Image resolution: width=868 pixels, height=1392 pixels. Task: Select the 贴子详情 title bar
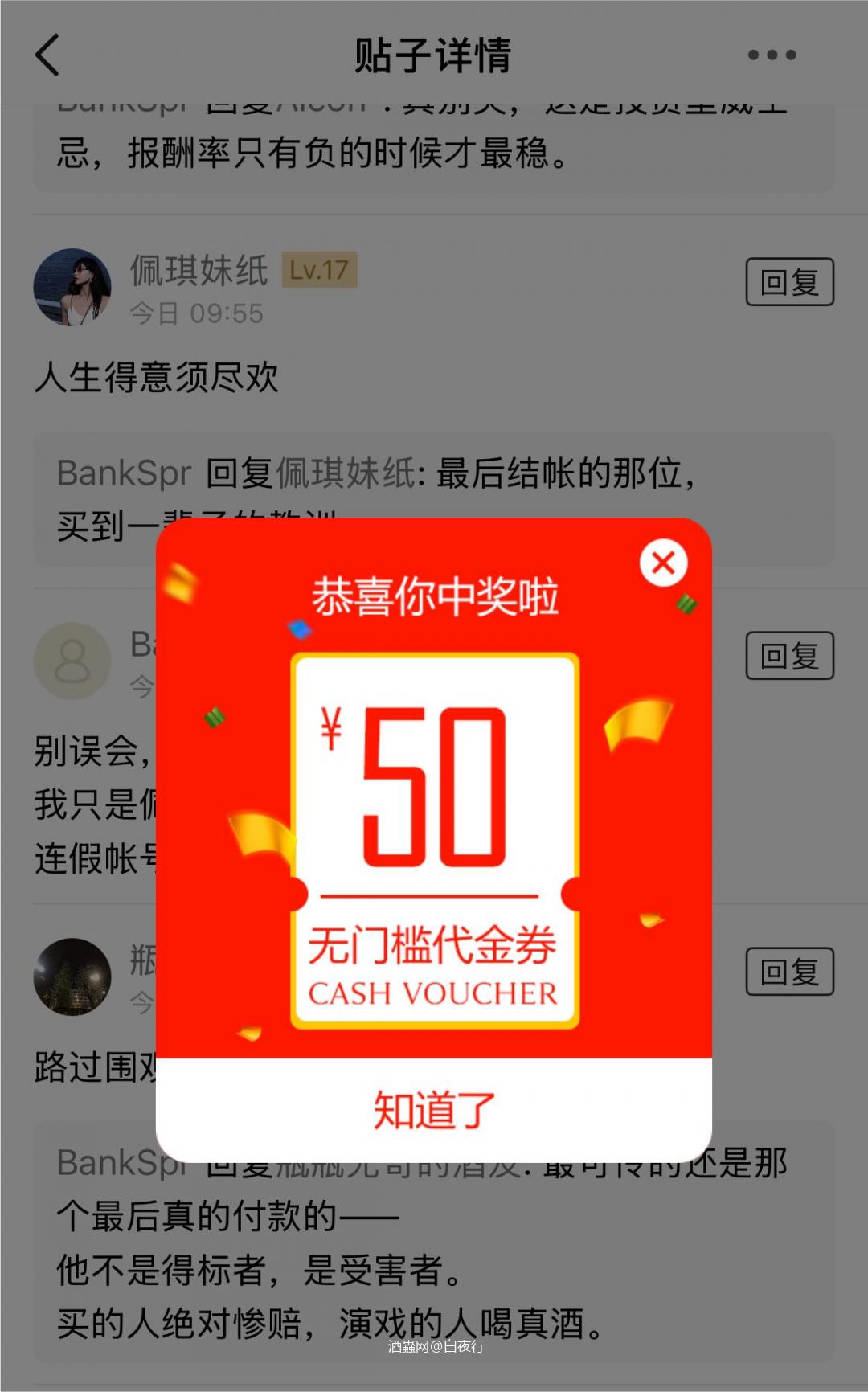click(x=434, y=55)
